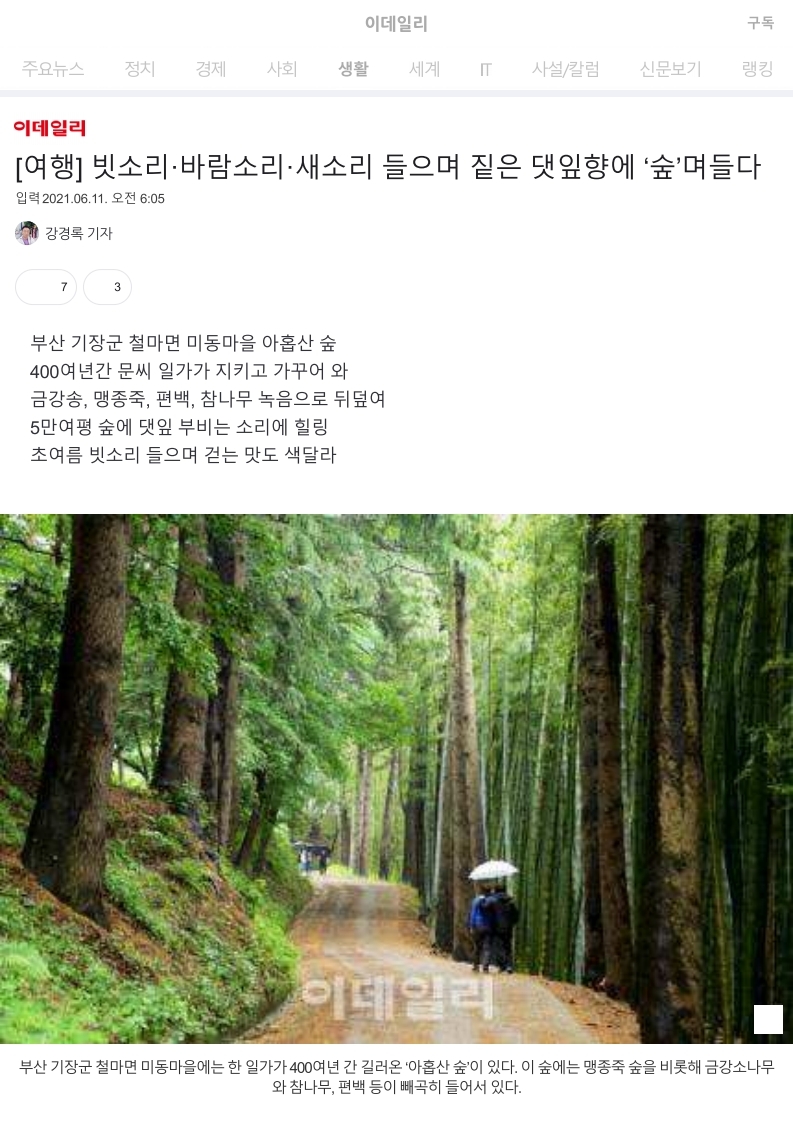Switch to the 경제 tab
Screen dimensions: 793x1122
point(211,69)
